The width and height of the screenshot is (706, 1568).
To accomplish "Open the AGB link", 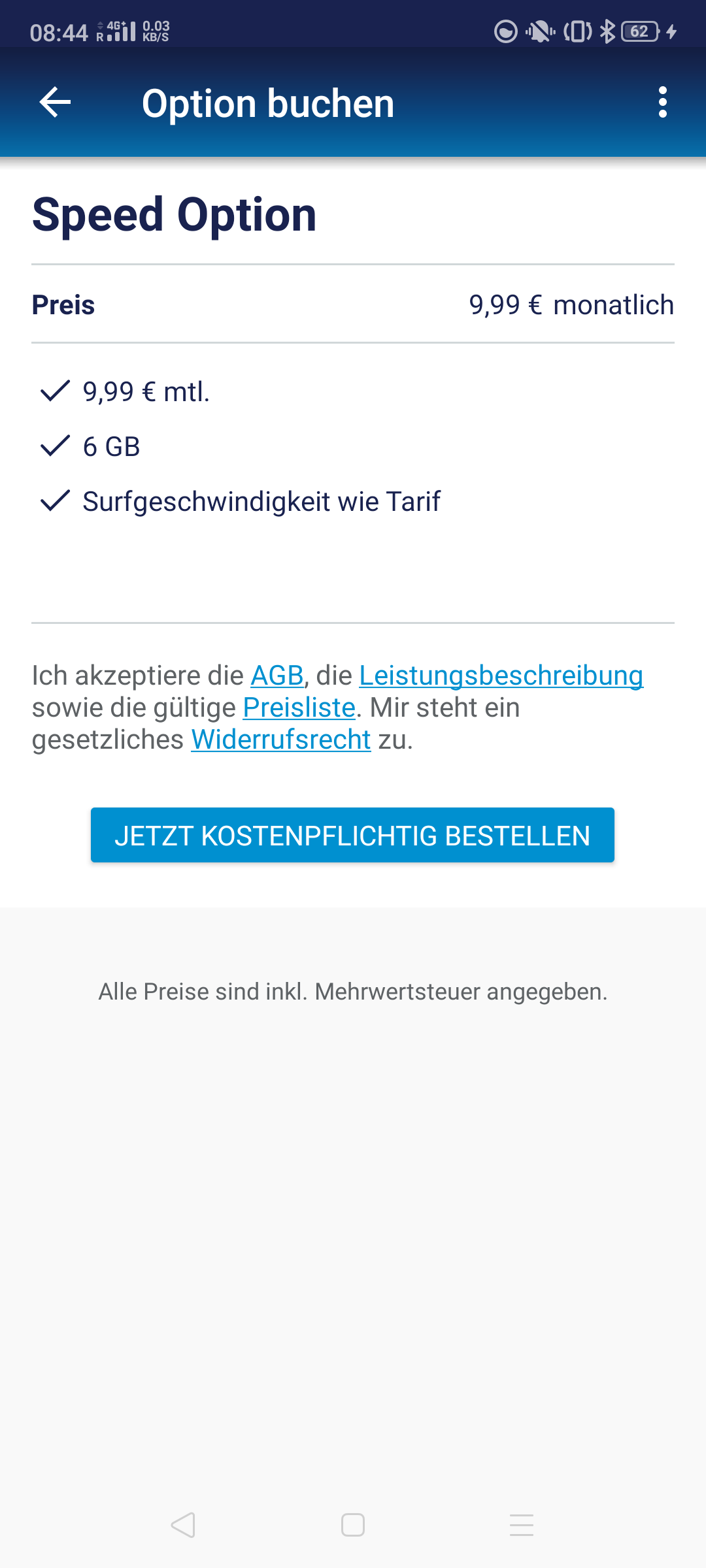I will (277, 676).
